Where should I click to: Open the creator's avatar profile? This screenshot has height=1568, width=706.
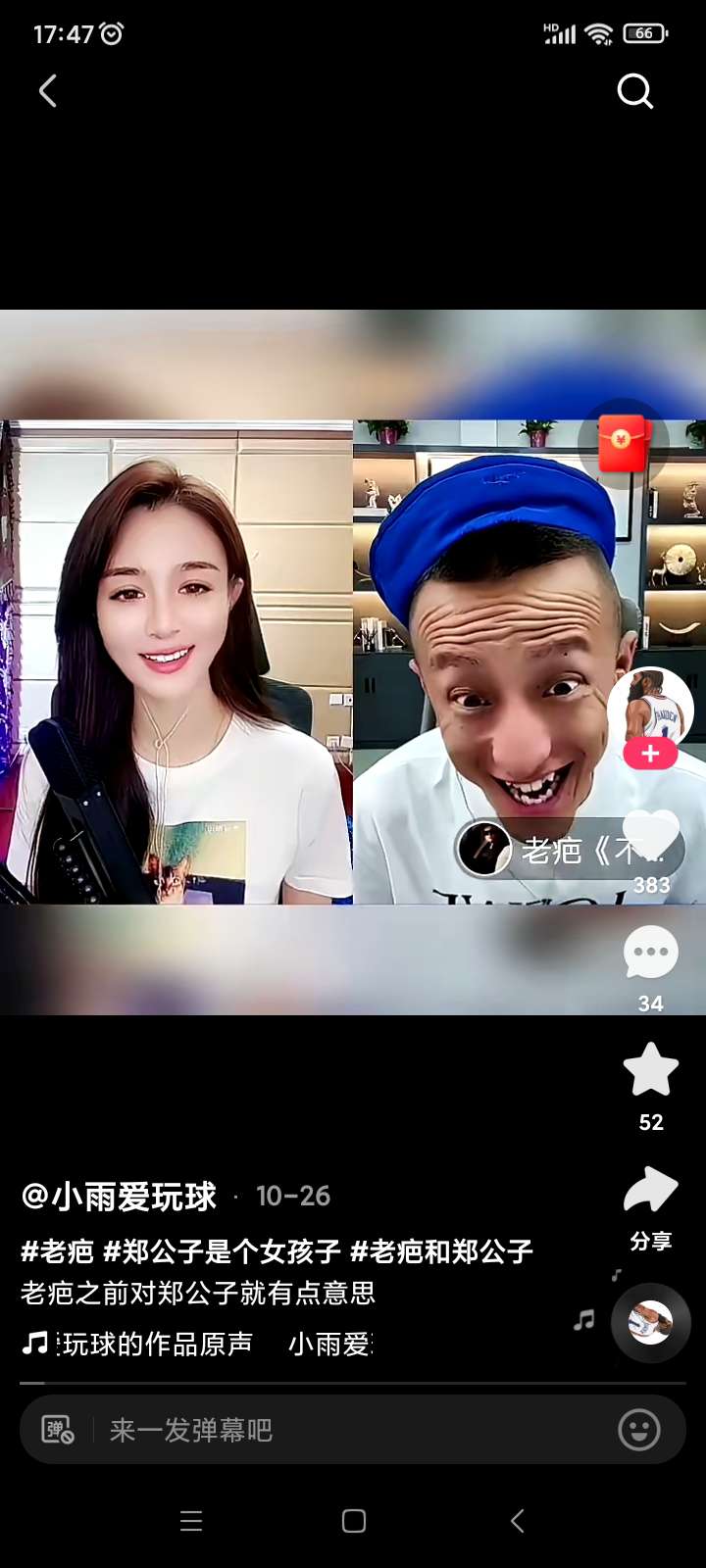[650, 708]
